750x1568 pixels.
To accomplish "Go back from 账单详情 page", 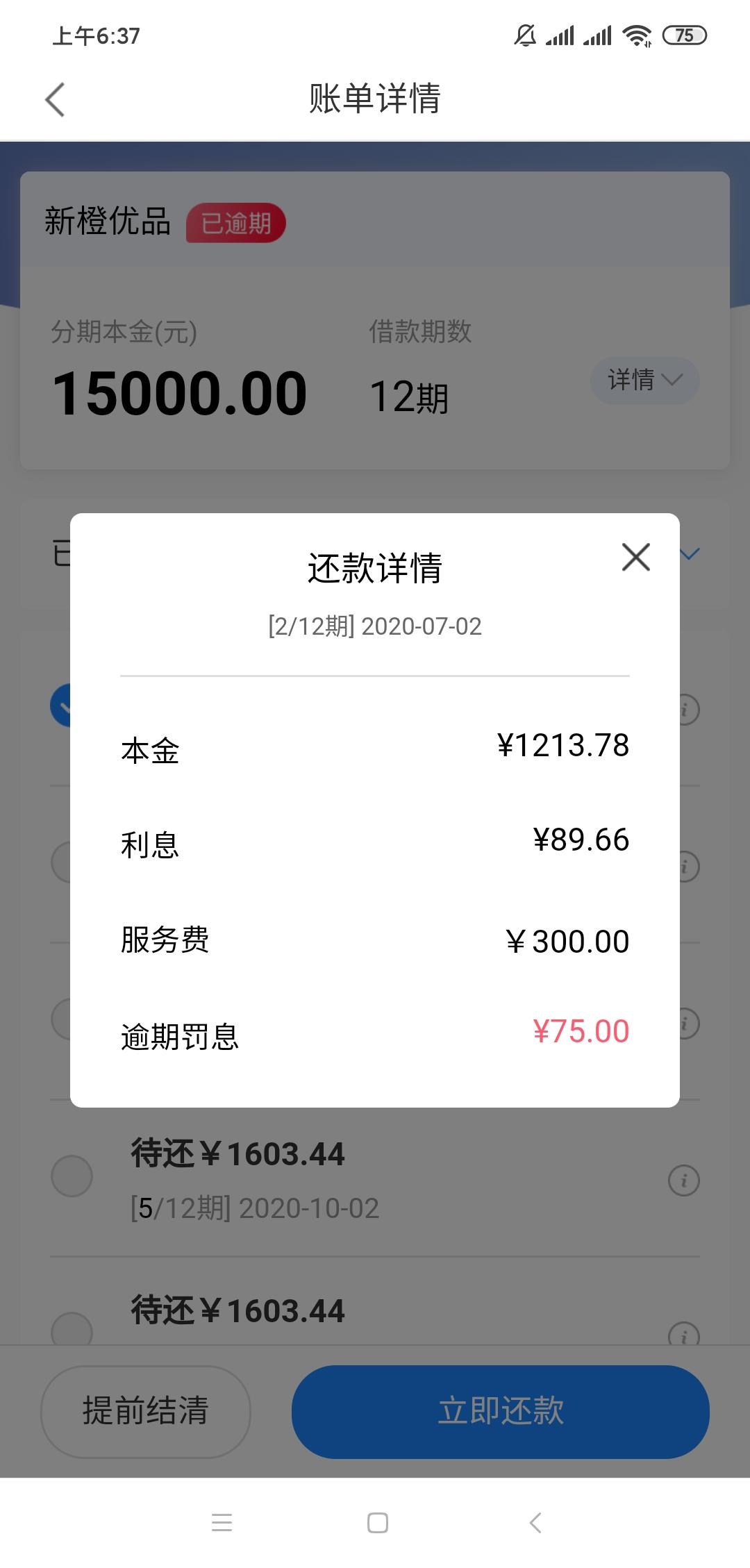I will (x=55, y=99).
